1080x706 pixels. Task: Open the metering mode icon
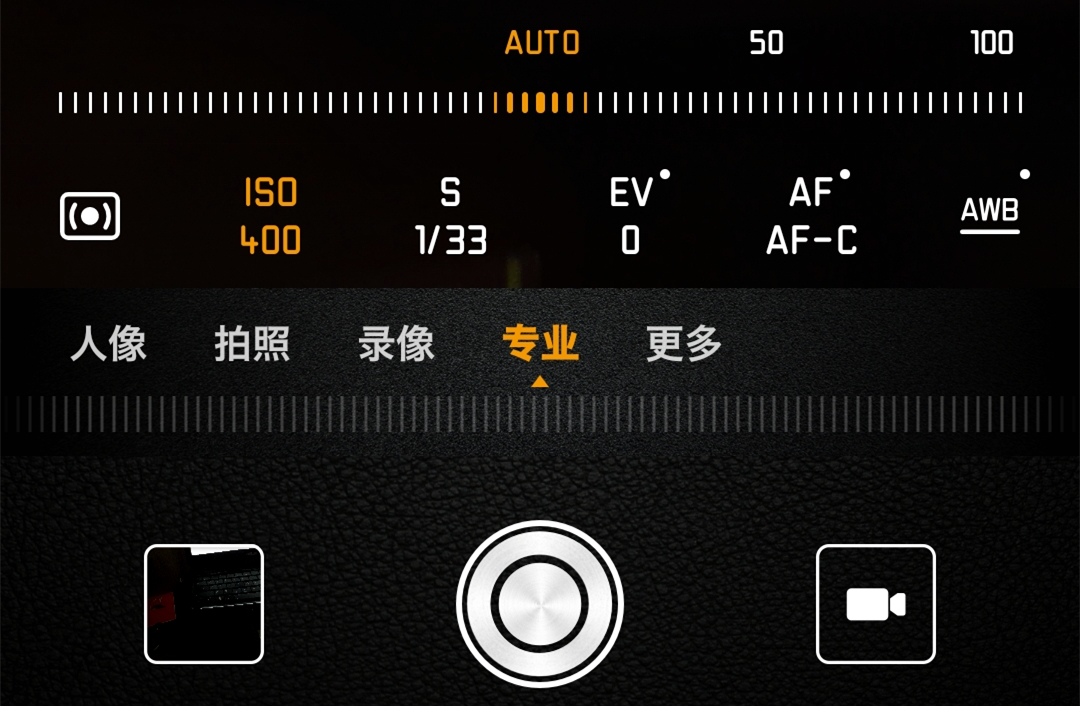pyautogui.click(x=90, y=216)
